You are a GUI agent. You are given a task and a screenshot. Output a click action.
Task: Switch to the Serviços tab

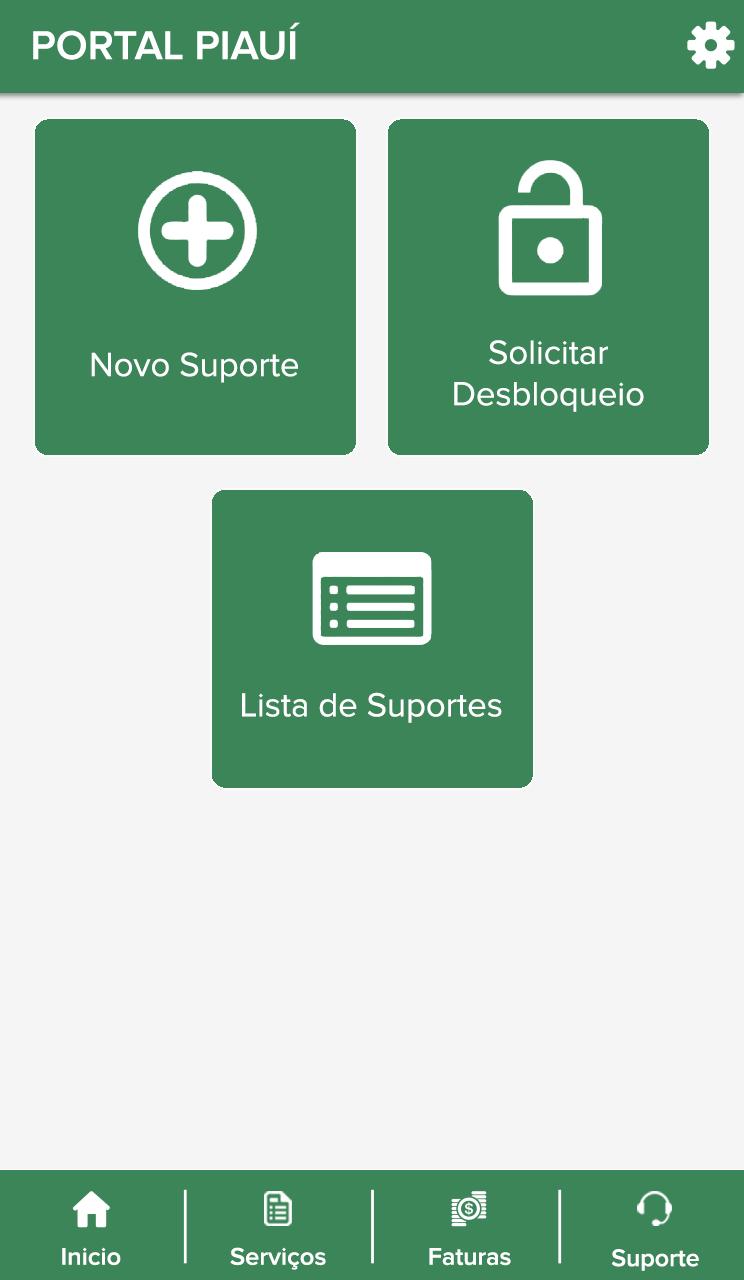pyautogui.click(x=278, y=1228)
